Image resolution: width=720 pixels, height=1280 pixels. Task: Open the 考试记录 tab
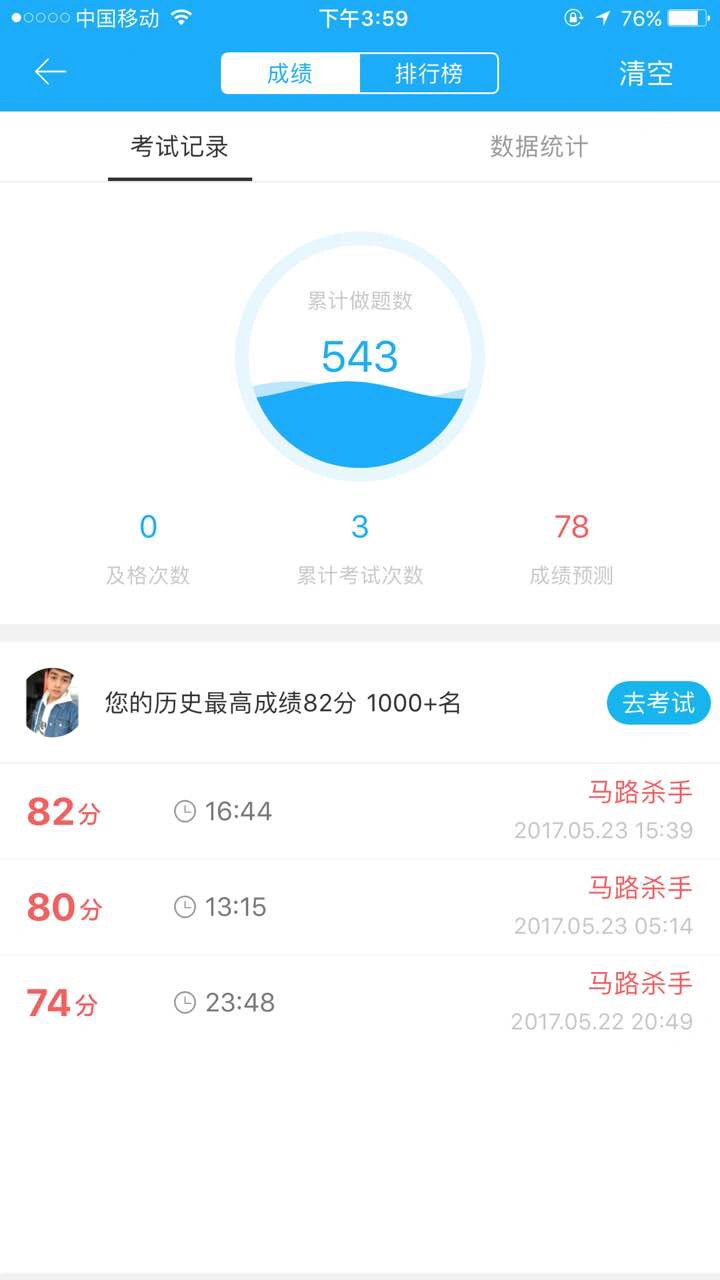180,147
